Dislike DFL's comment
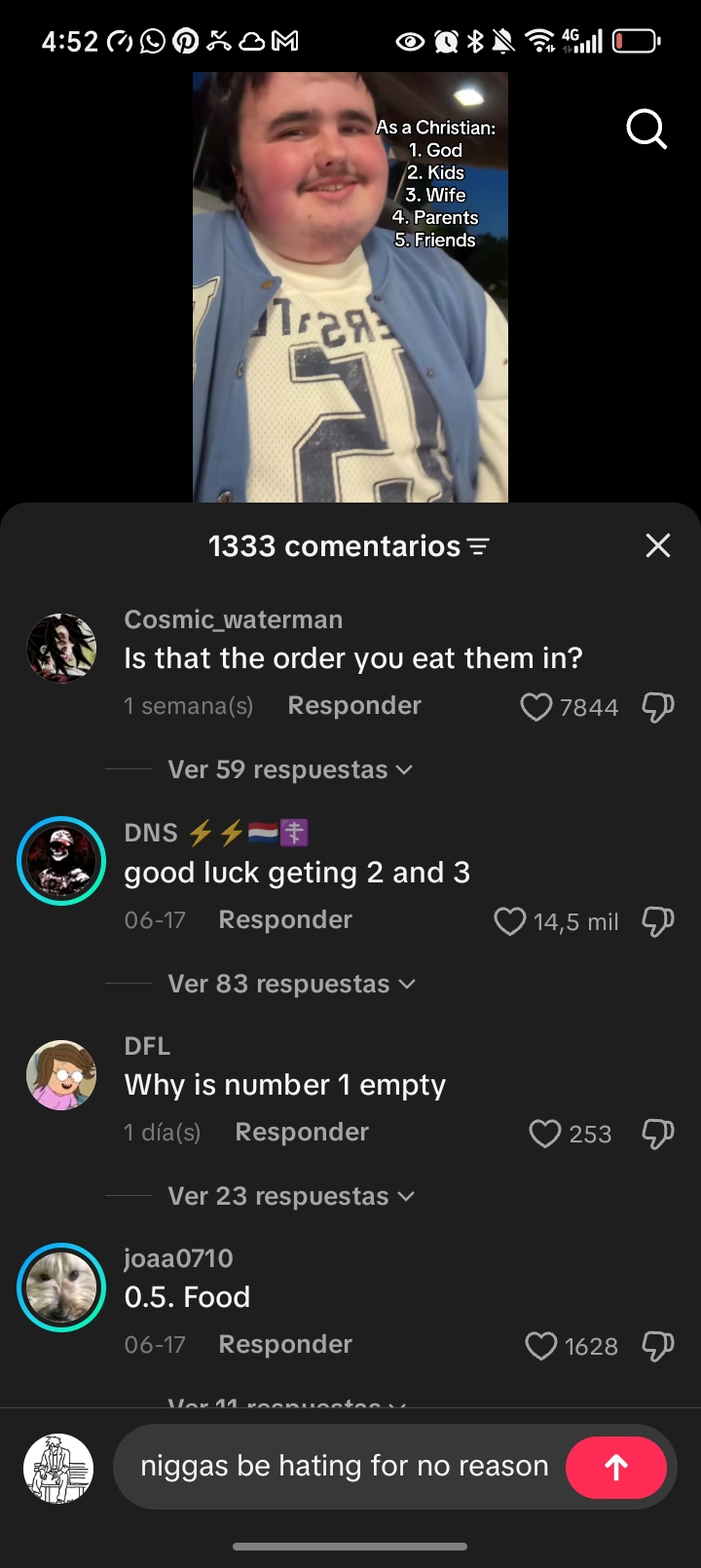 (658, 1134)
